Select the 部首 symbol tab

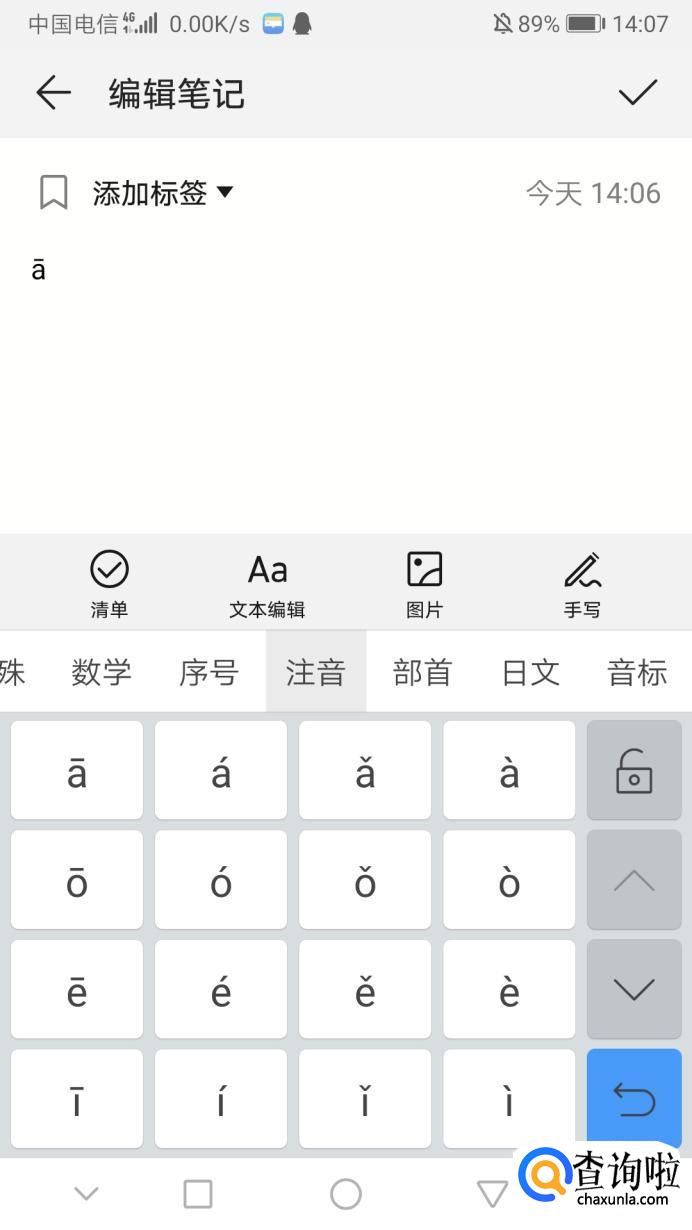click(x=422, y=672)
